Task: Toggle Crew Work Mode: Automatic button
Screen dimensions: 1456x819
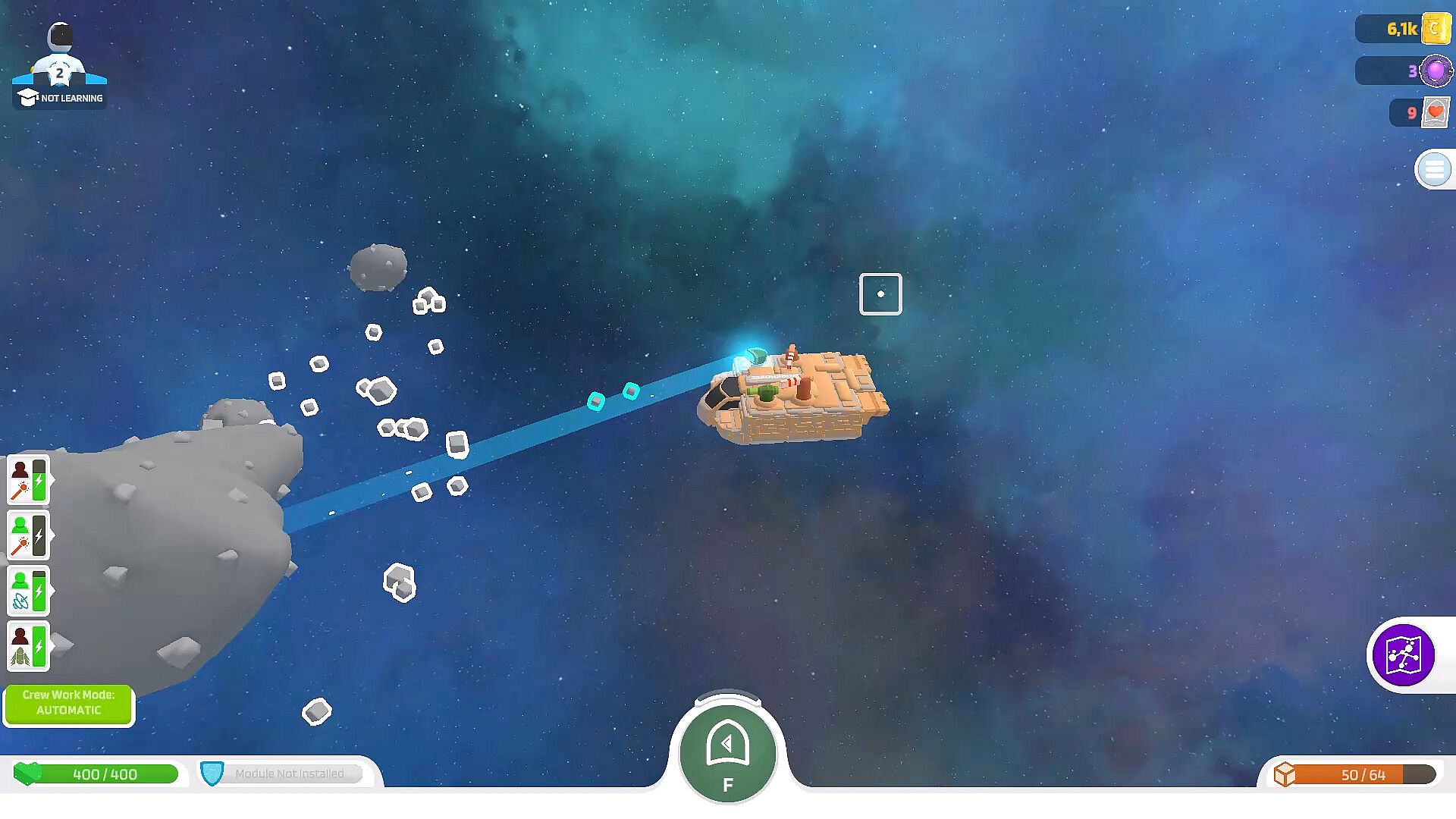Action: [x=68, y=704]
